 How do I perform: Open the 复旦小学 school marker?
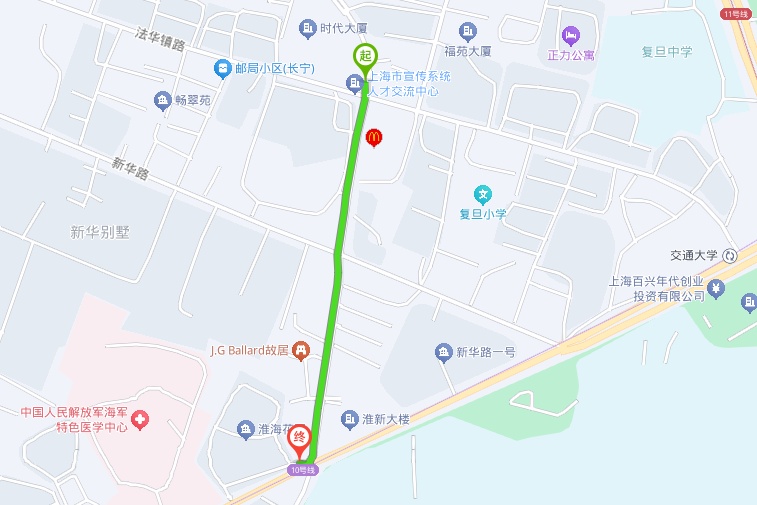483,194
